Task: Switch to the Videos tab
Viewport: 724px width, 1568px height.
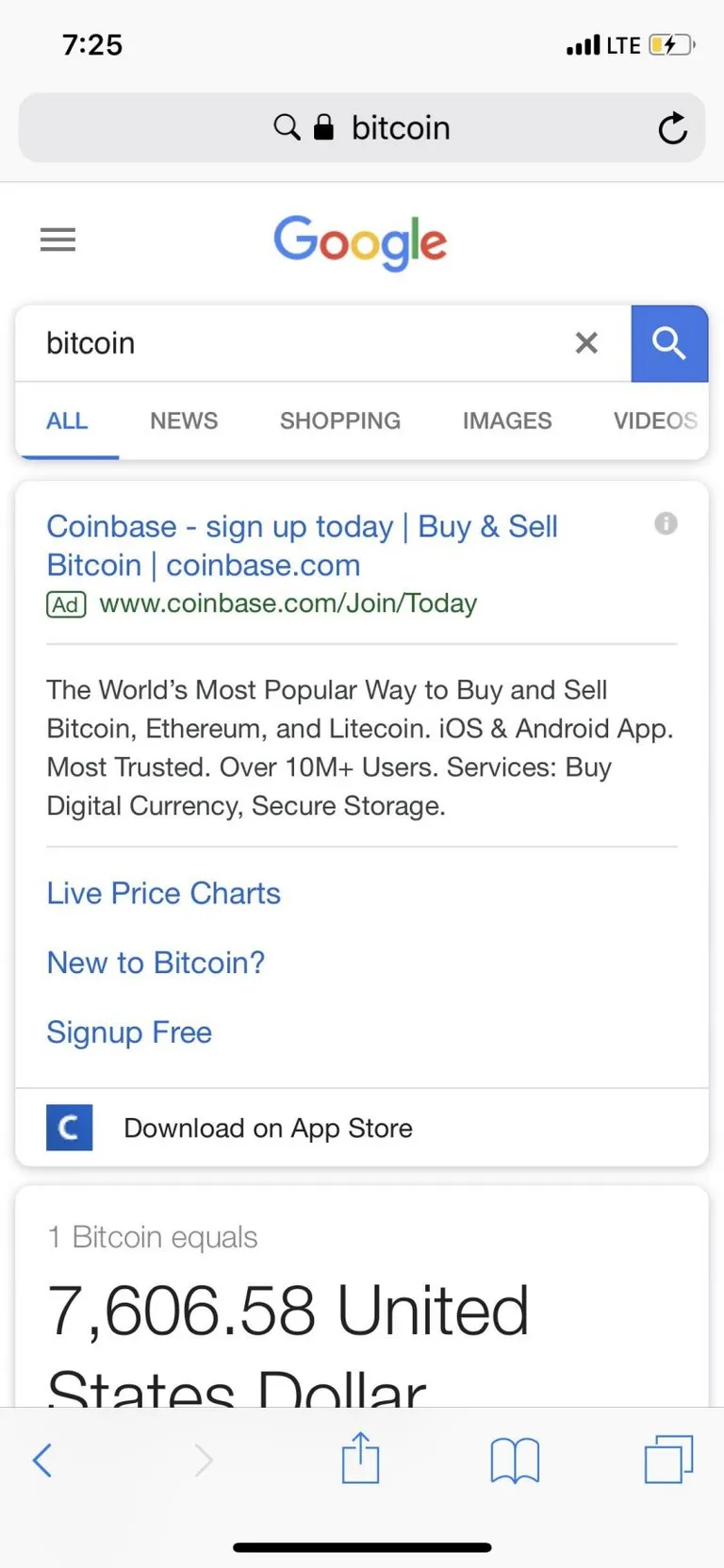Action: click(x=656, y=421)
